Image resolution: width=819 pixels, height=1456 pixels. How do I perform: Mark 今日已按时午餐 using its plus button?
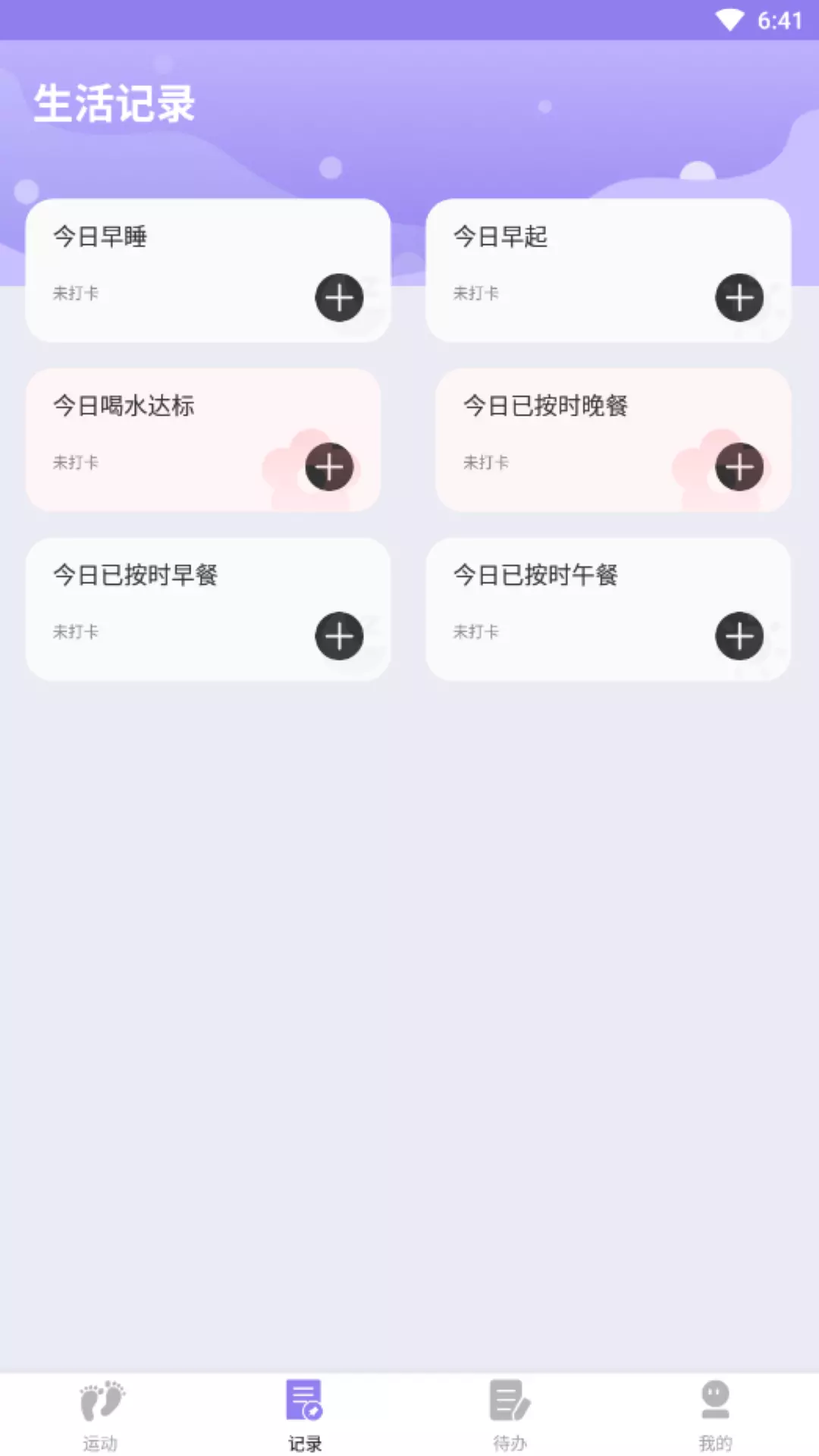pos(739,635)
